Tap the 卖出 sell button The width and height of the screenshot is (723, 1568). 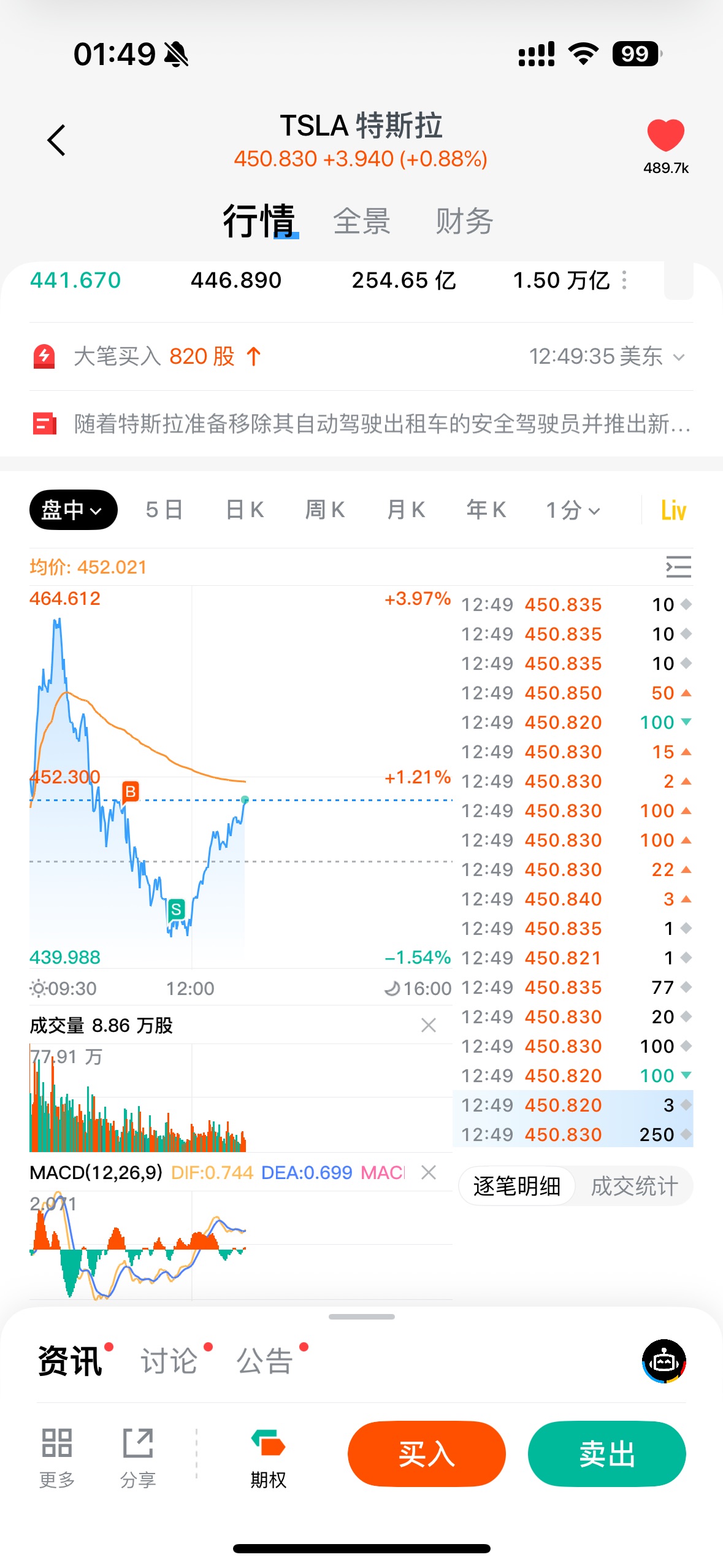coord(606,1454)
